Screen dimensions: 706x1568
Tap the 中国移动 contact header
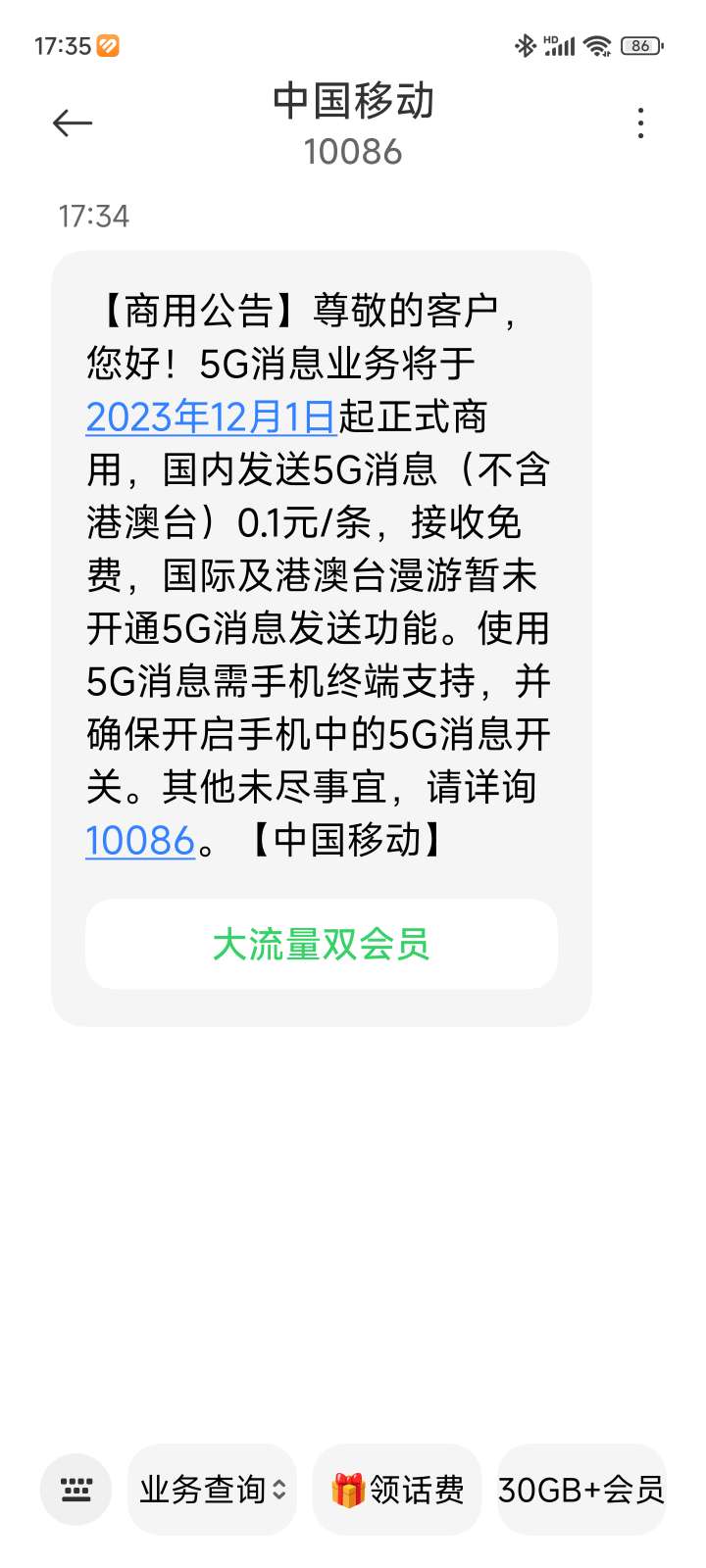(353, 103)
